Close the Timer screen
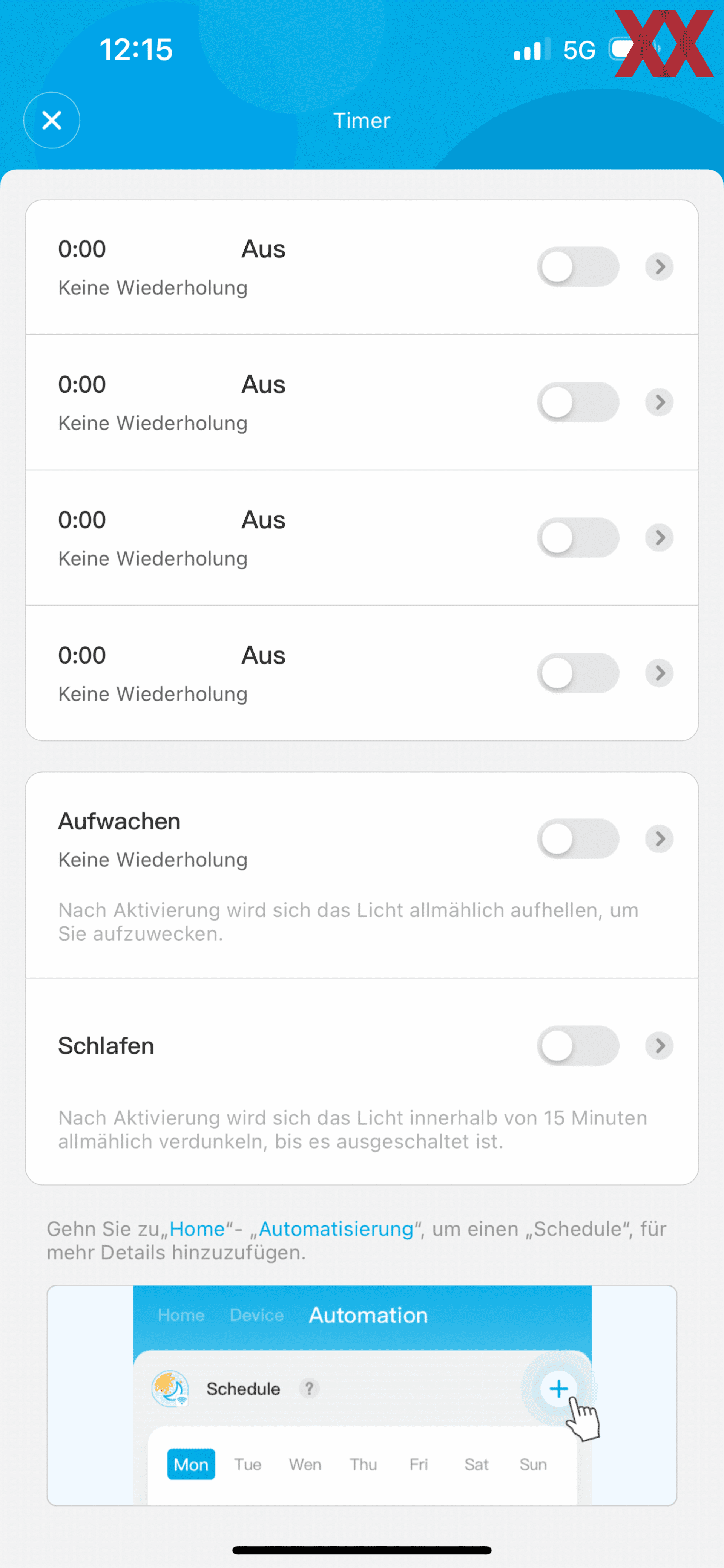Viewport: 724px width, 1568px height. 52,120
